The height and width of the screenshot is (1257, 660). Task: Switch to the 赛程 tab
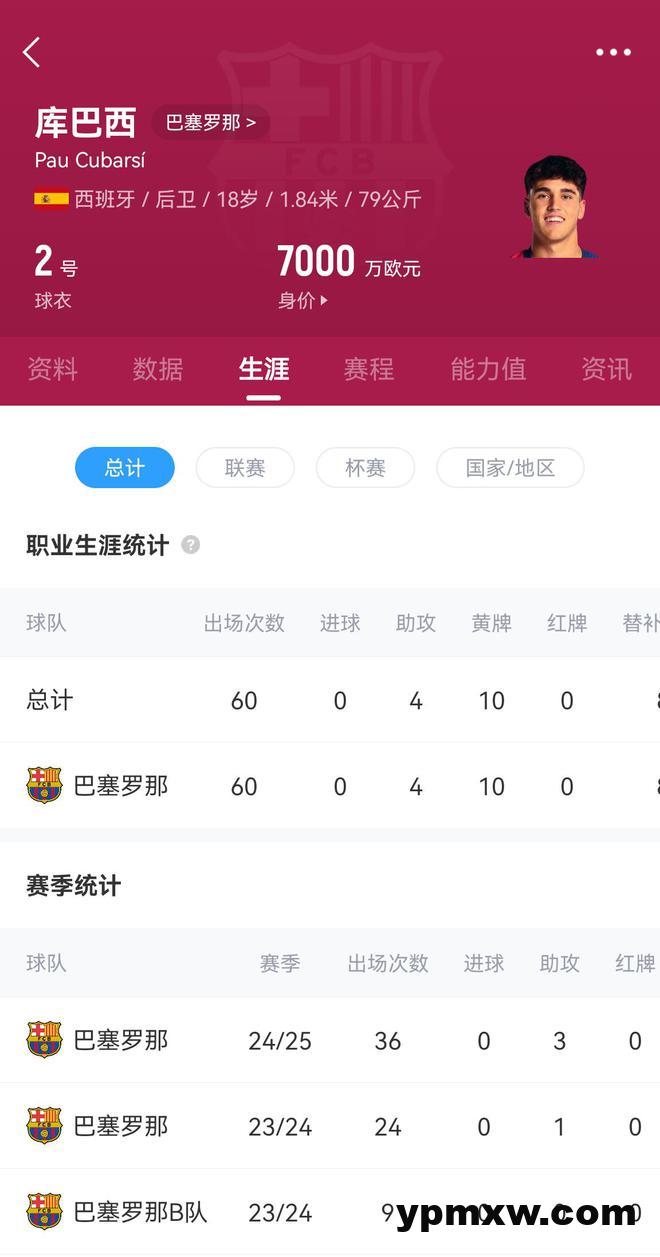(x=369, y=369)
